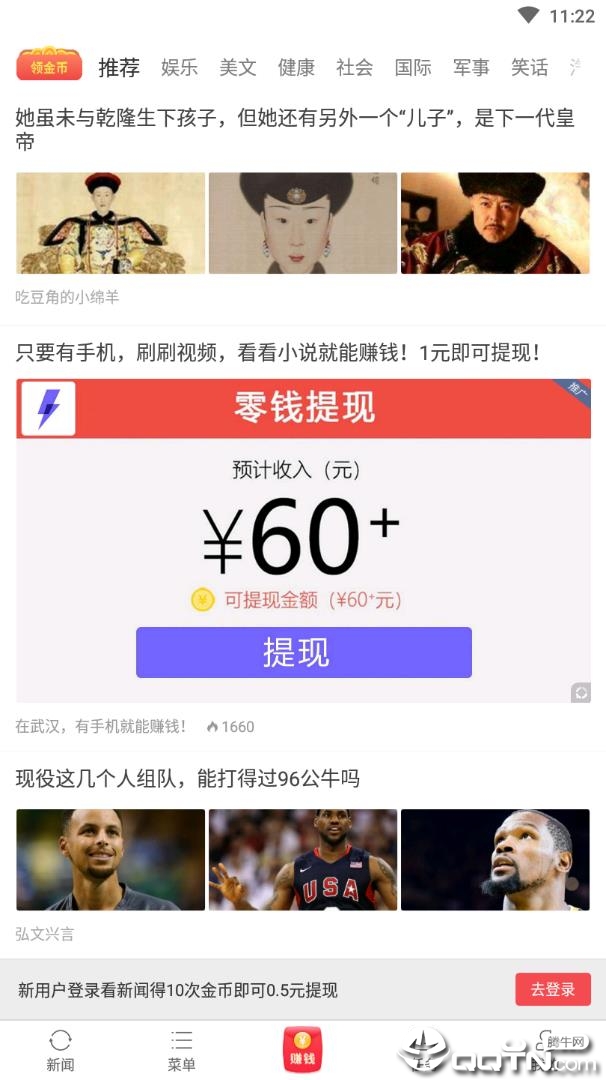Select the 推荐 tab

119,68
